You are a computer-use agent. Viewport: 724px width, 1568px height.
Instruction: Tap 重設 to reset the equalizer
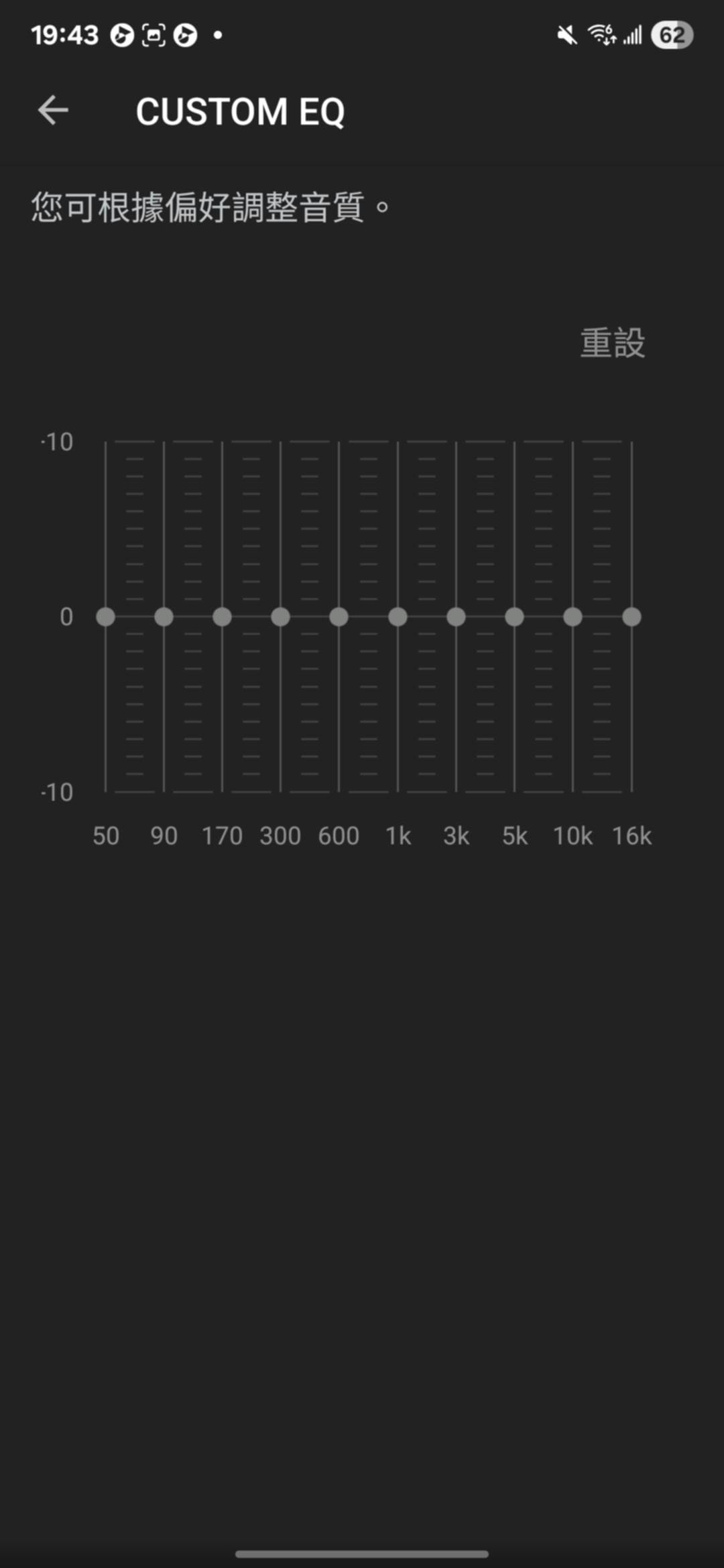pos(613,343)
